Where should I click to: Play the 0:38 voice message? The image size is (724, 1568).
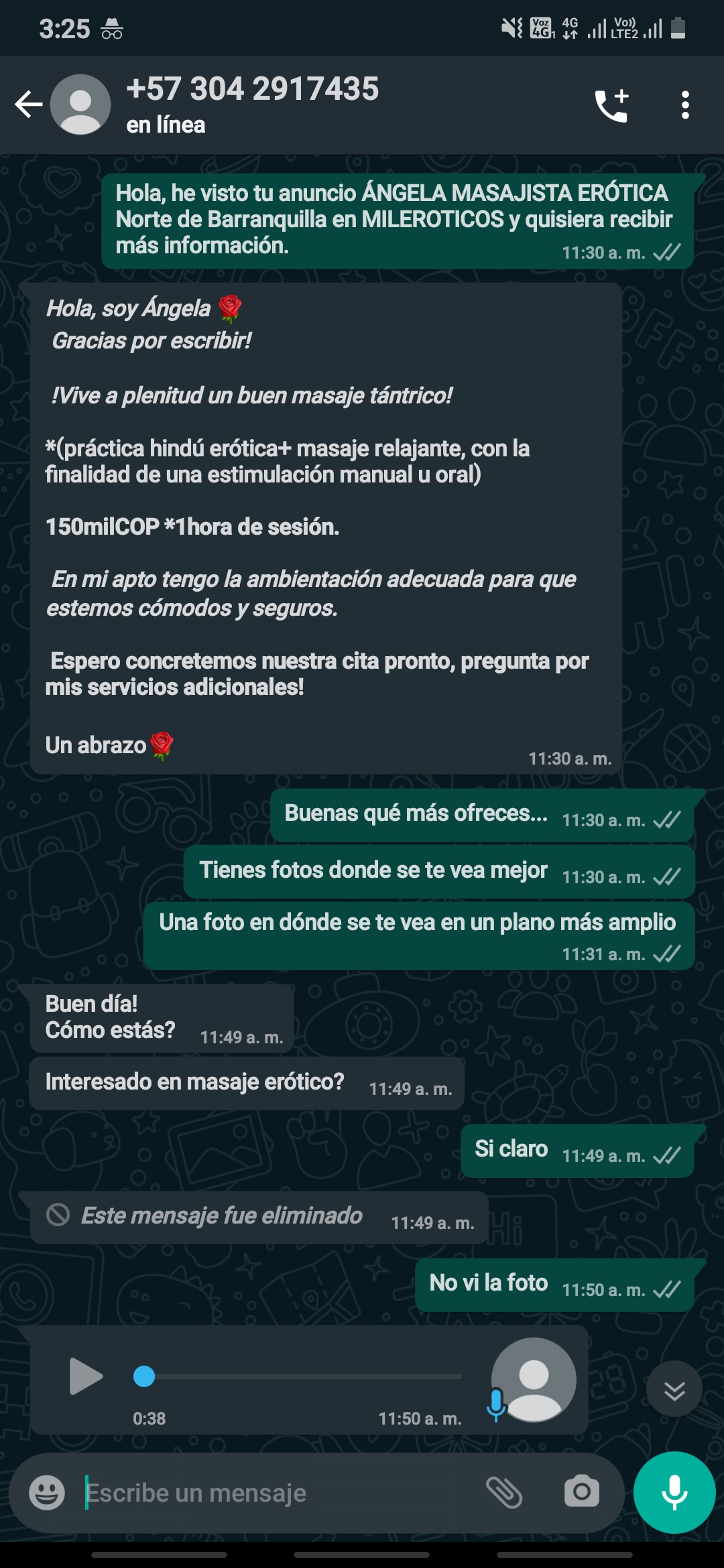(x=86, y=1376)
